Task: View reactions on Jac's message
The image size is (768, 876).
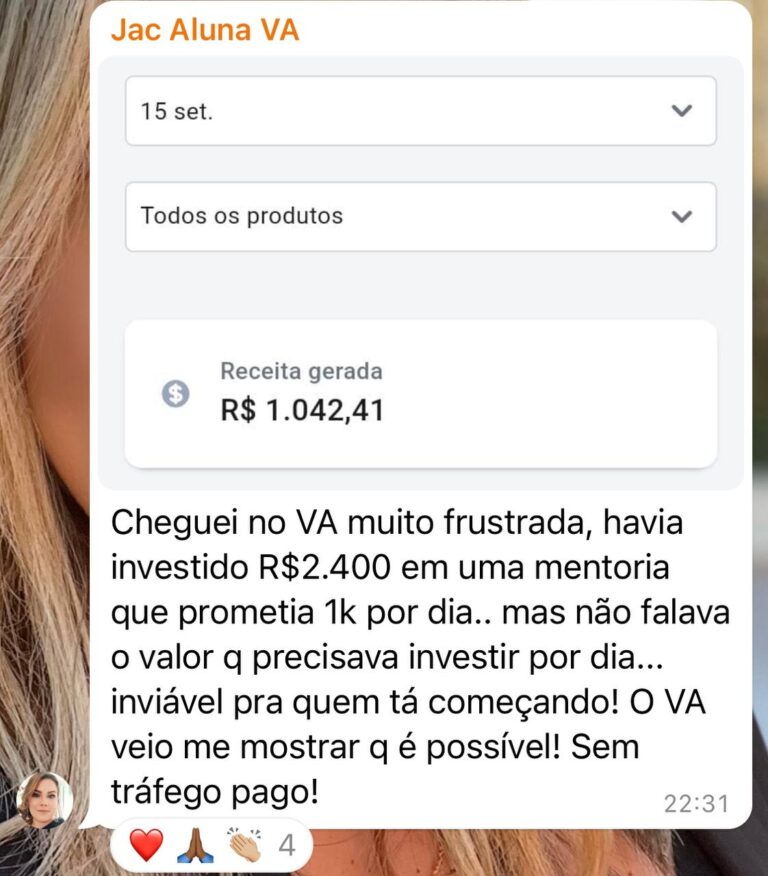Action: pos(212,846)
